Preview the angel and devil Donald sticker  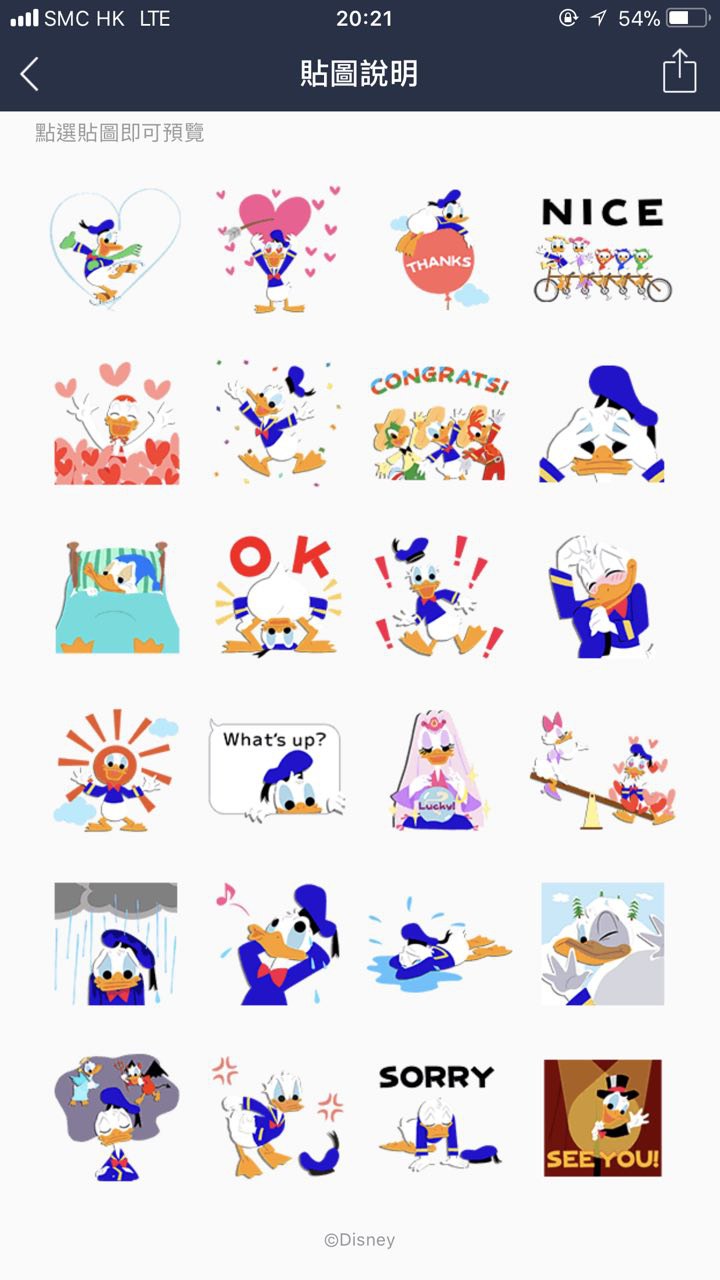[x=116, y=1117]
